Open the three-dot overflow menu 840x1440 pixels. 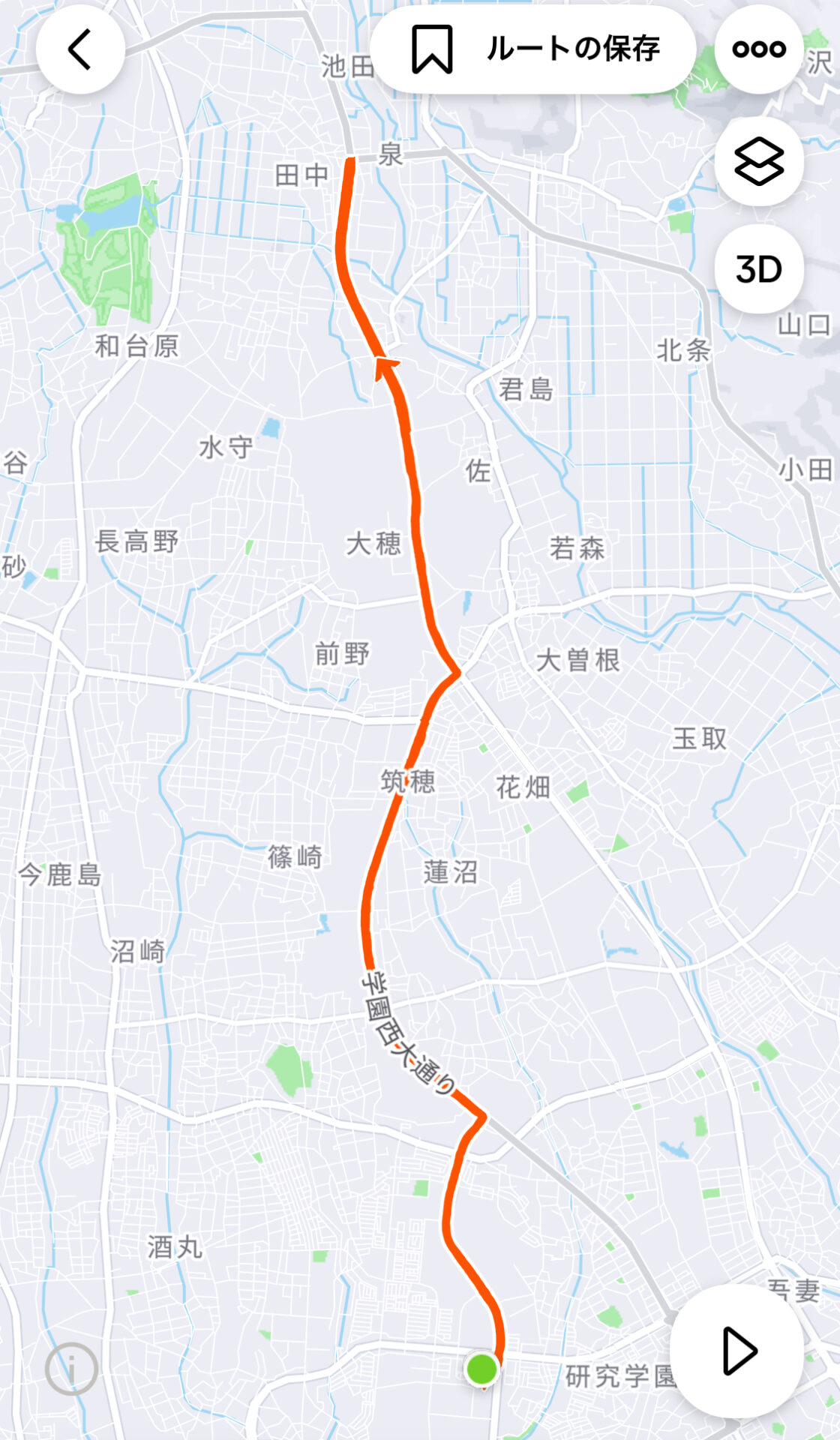click(759, 49)
